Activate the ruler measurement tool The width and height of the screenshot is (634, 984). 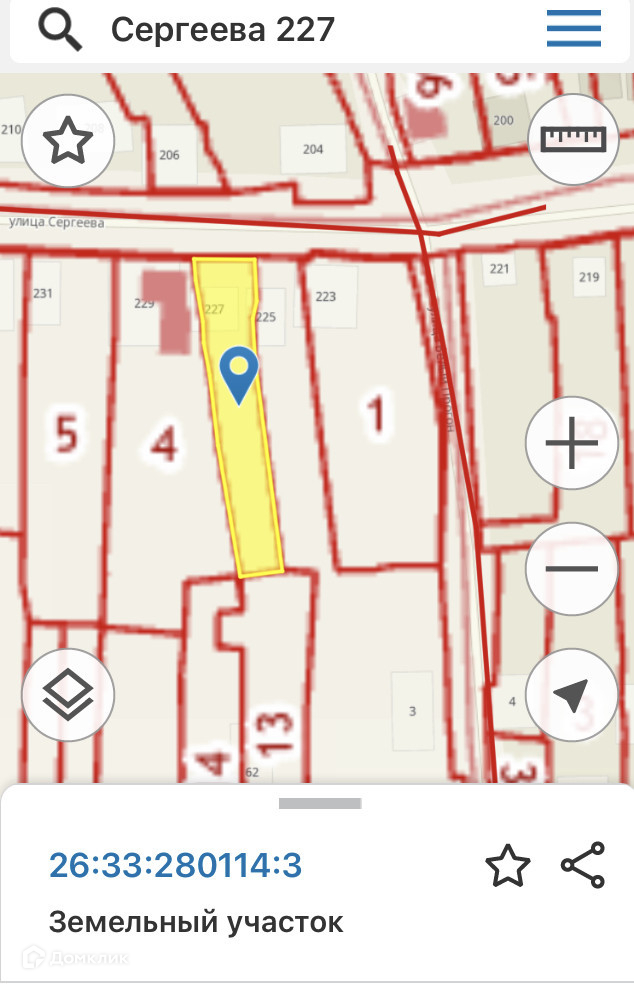[x=573, y=139]
